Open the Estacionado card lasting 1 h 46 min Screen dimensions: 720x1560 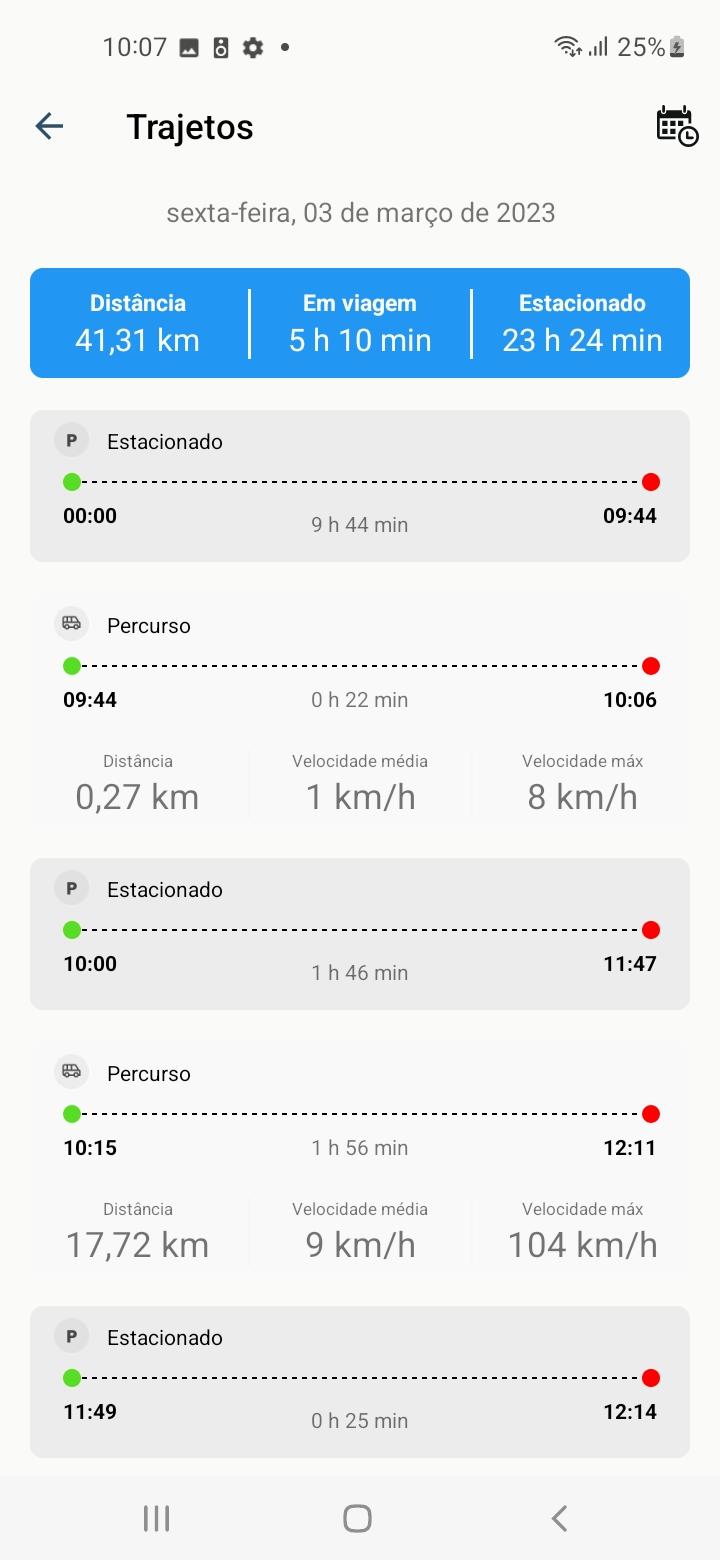point(360,934)
